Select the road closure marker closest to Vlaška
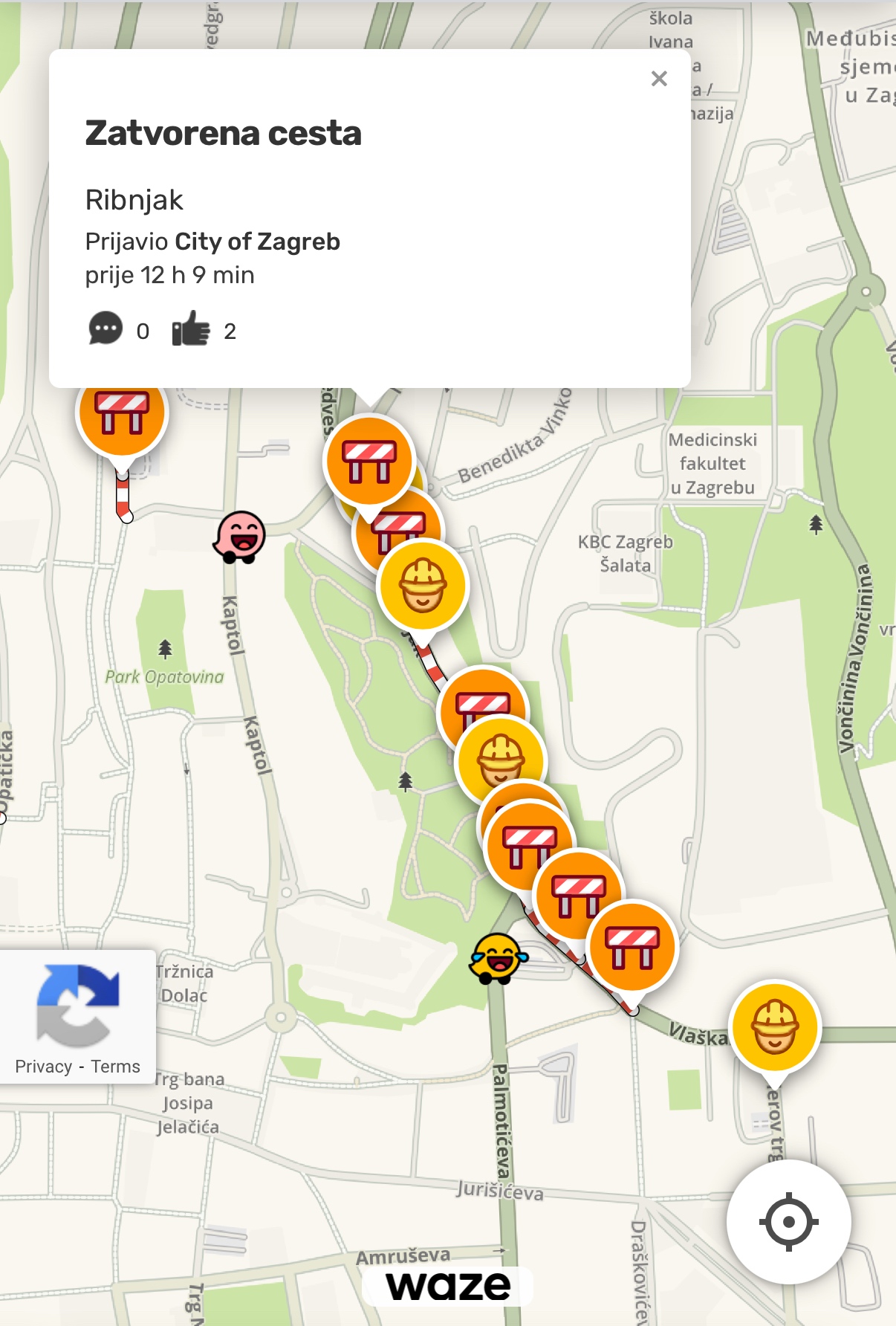 pos(632,946)
